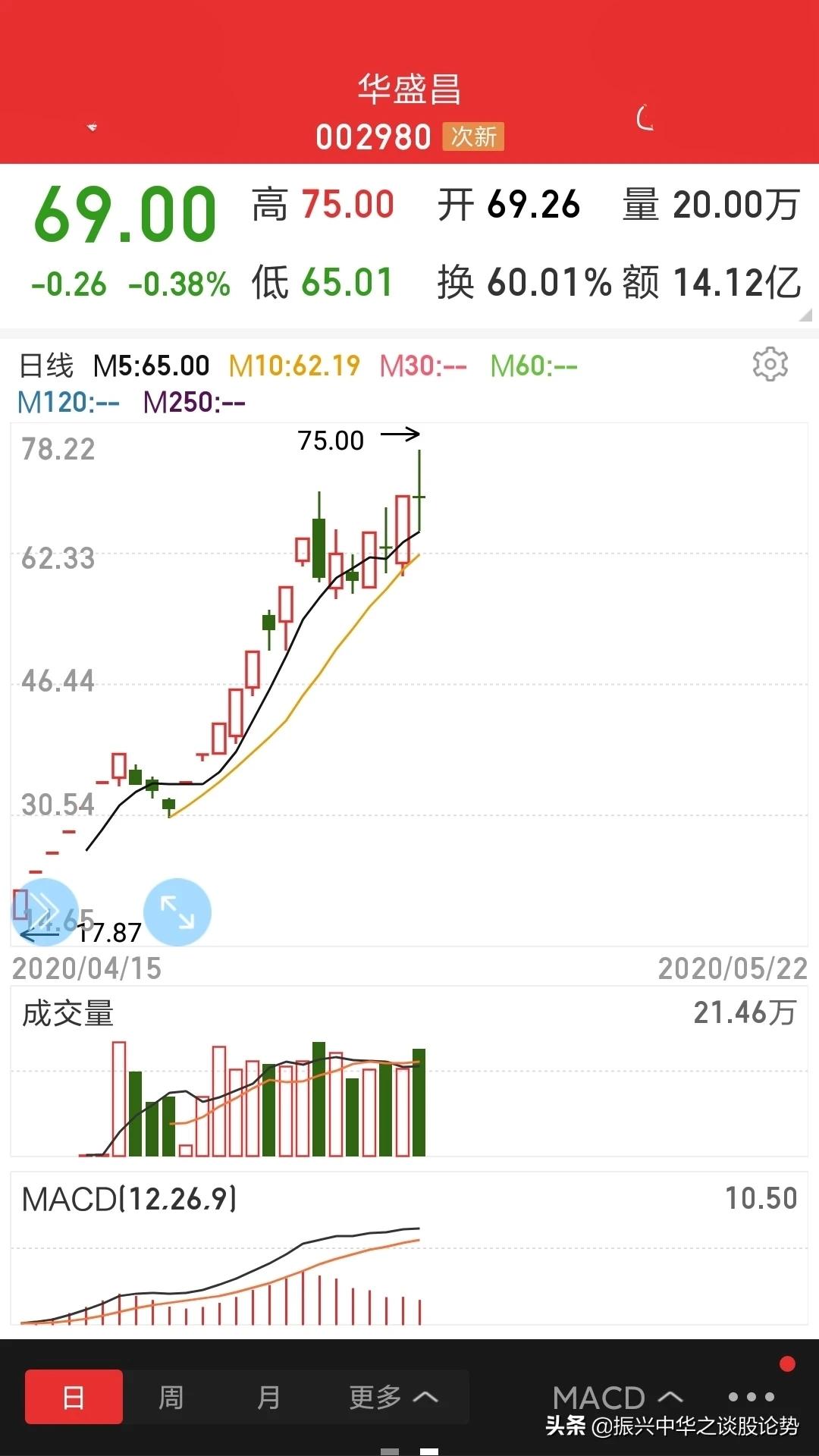Expand the 更多 period options
The image size is (819, 1456).
point(393,1397)
